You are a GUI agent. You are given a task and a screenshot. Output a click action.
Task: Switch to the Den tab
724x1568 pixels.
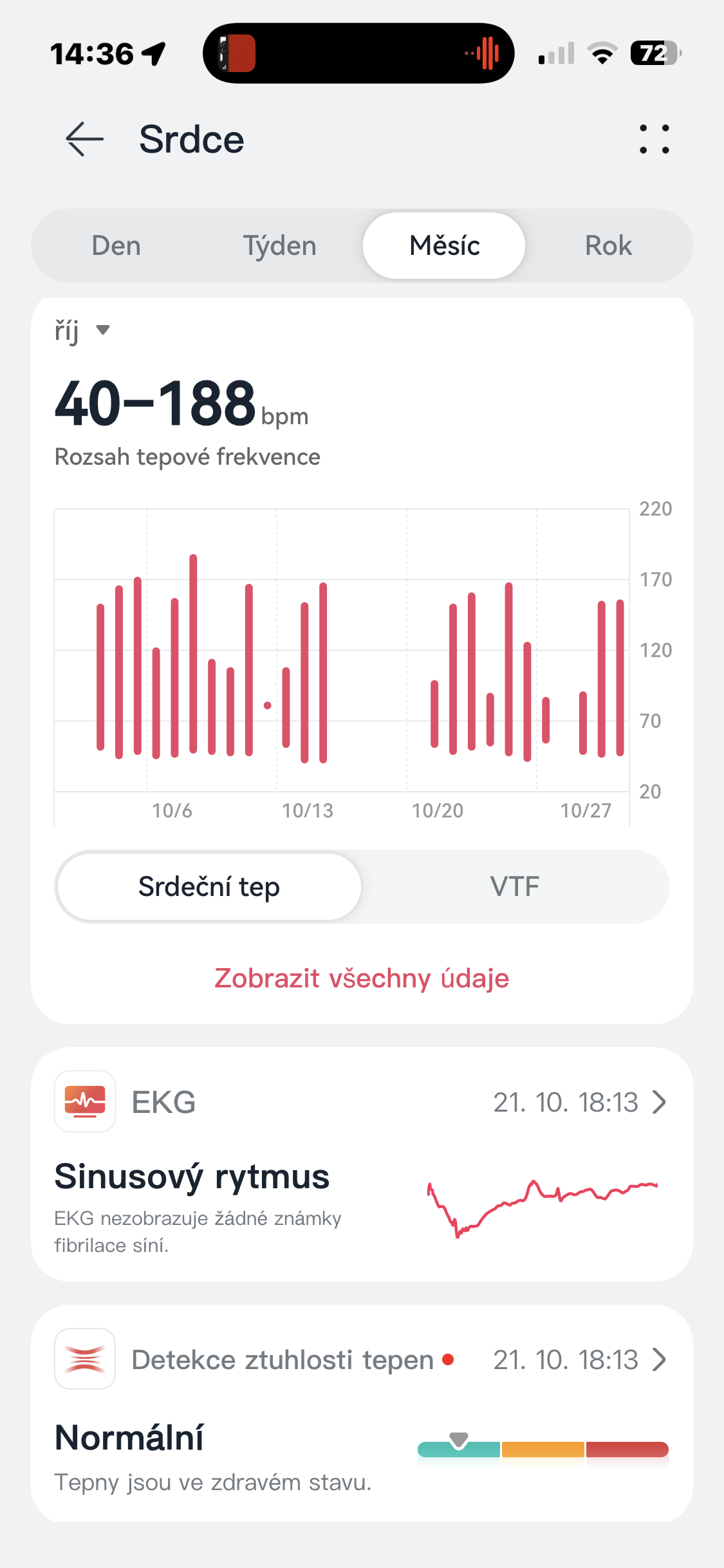coord(116,246)
